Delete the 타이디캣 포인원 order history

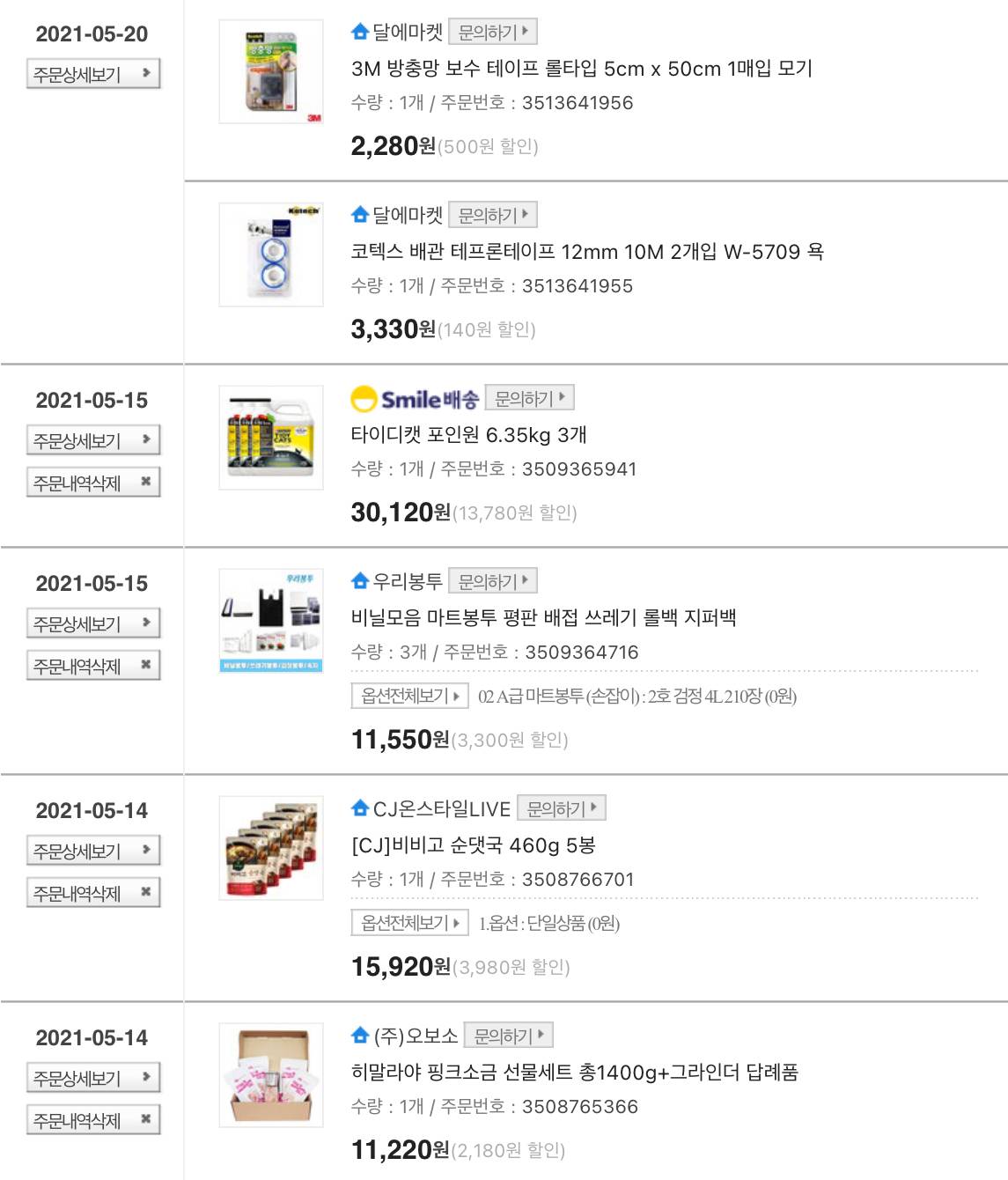coord(93,483)
